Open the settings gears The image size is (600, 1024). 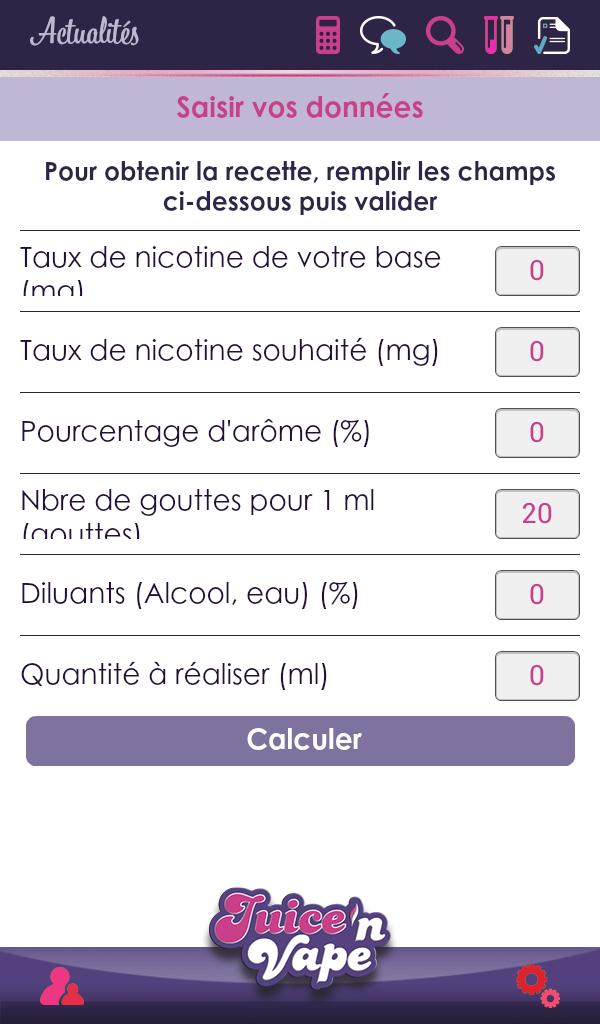[x=537, y=985]
